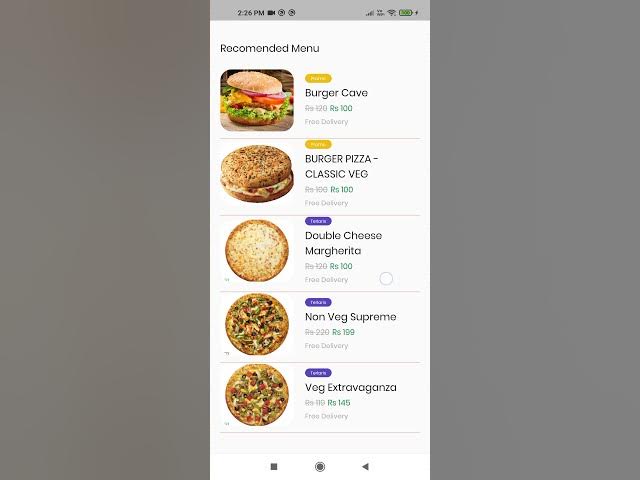Open the recent apps view
Viewport: 640px width, 480px height.
click(274, 466)
